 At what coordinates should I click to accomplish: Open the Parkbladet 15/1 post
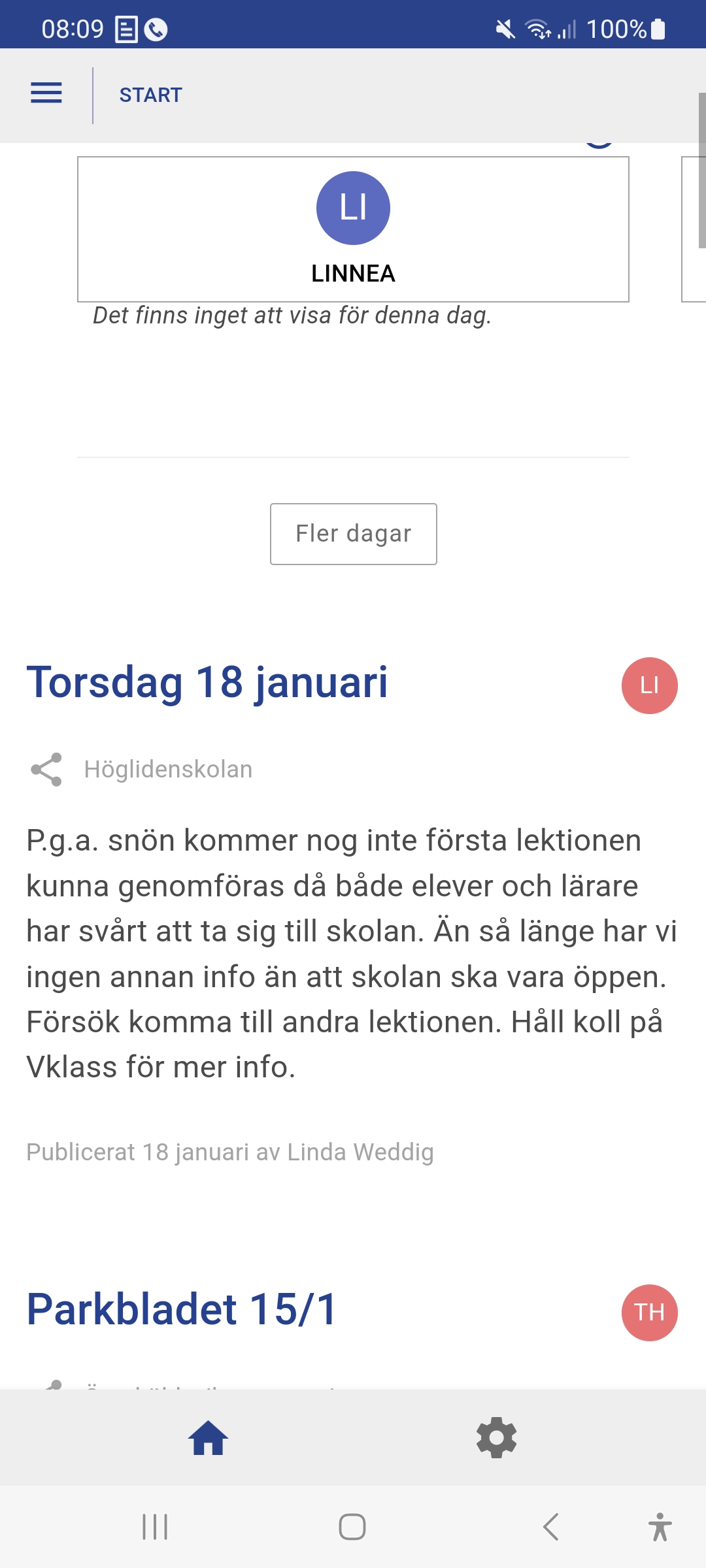pyautogui.click(x=182, y=1310)
